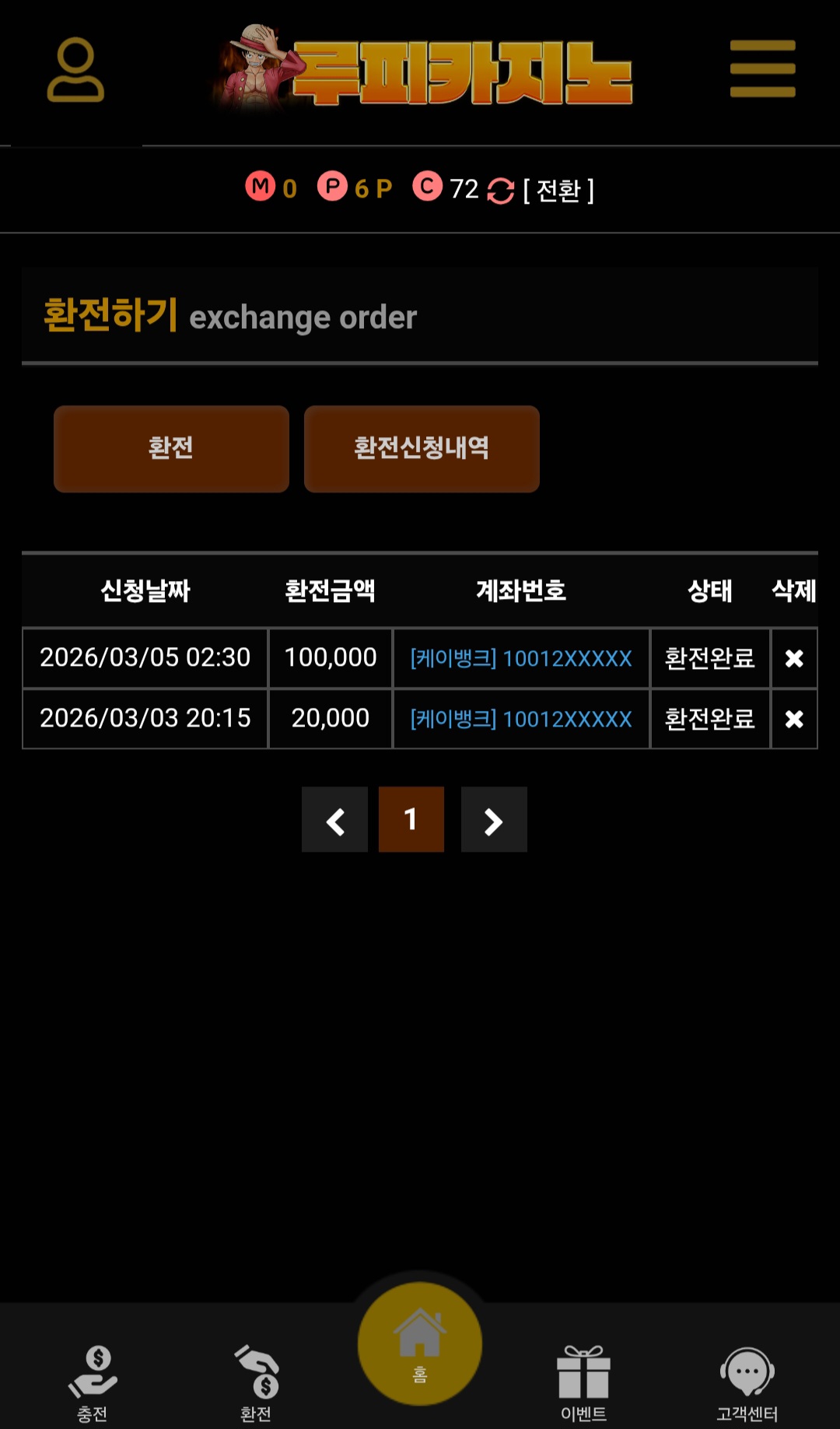Open 충전 in the bottom bar
The width and height of the screenshot is (840, 1429).
93,1382
